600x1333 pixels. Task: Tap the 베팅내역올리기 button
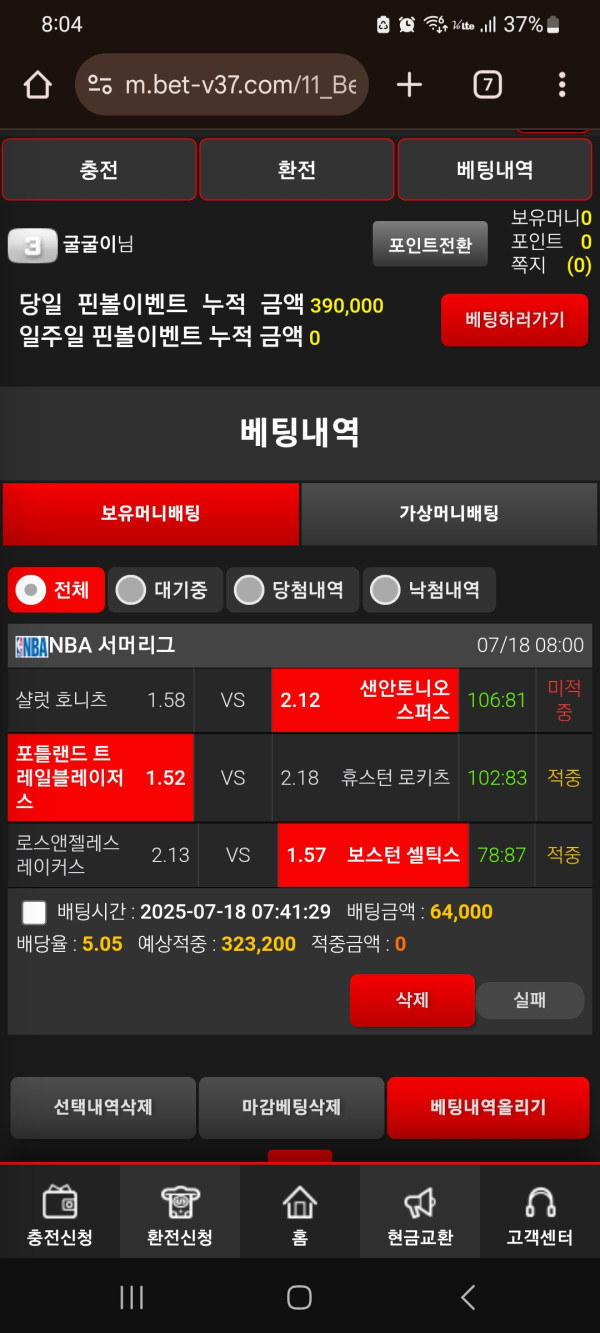pyautogui.click(x=488, y=1107)
